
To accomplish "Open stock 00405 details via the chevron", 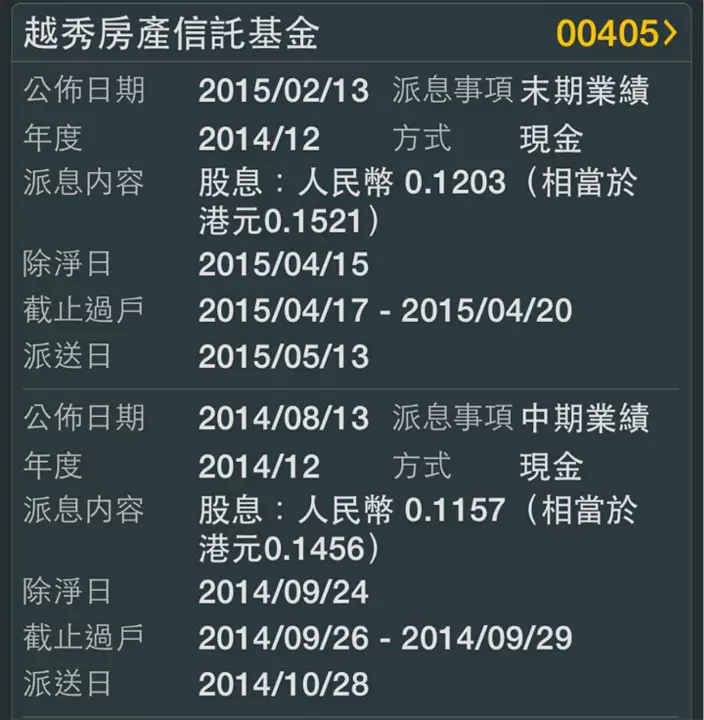I will pyautogui.click(x=670, y=34).
